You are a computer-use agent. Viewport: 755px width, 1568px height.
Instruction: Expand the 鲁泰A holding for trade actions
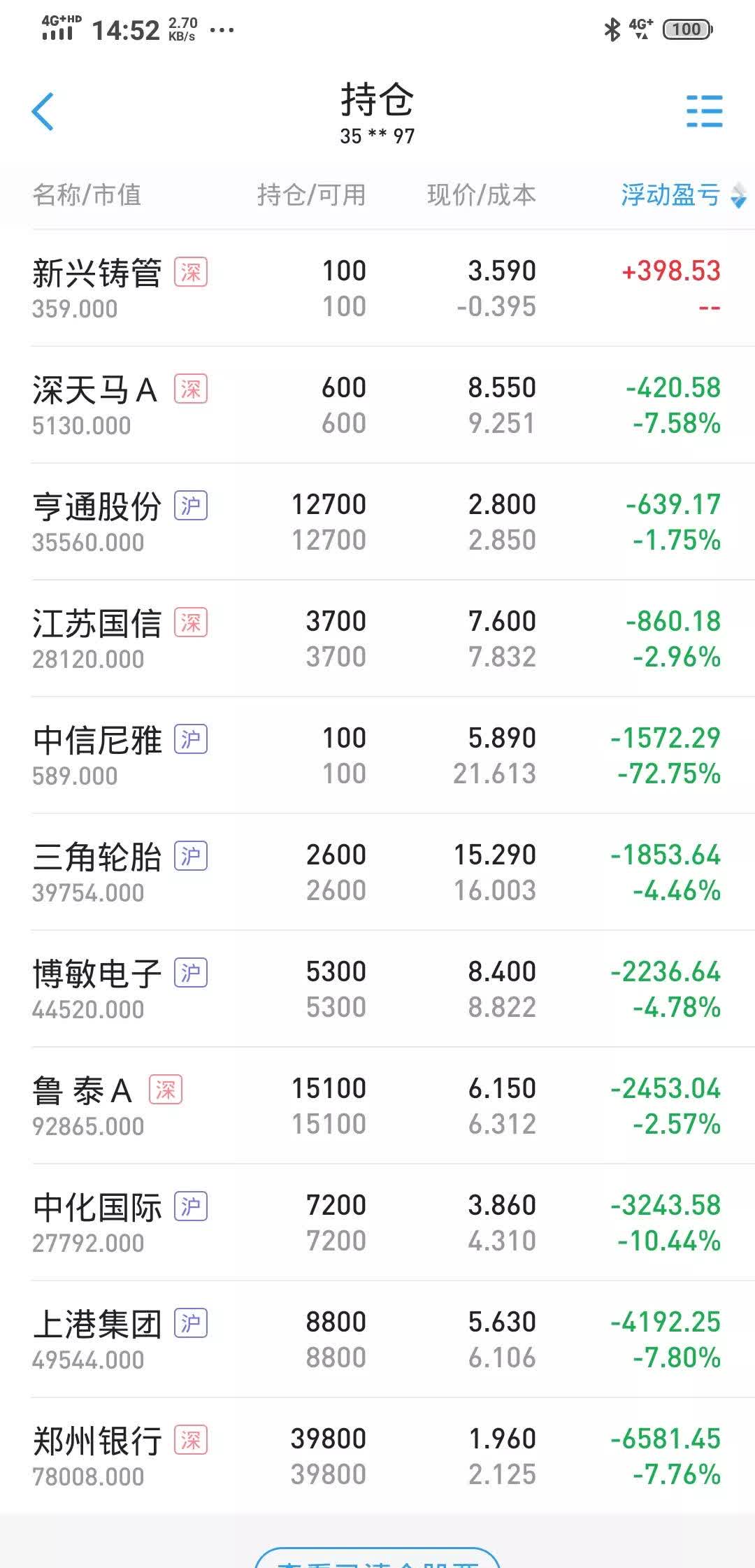point(377,1105)
